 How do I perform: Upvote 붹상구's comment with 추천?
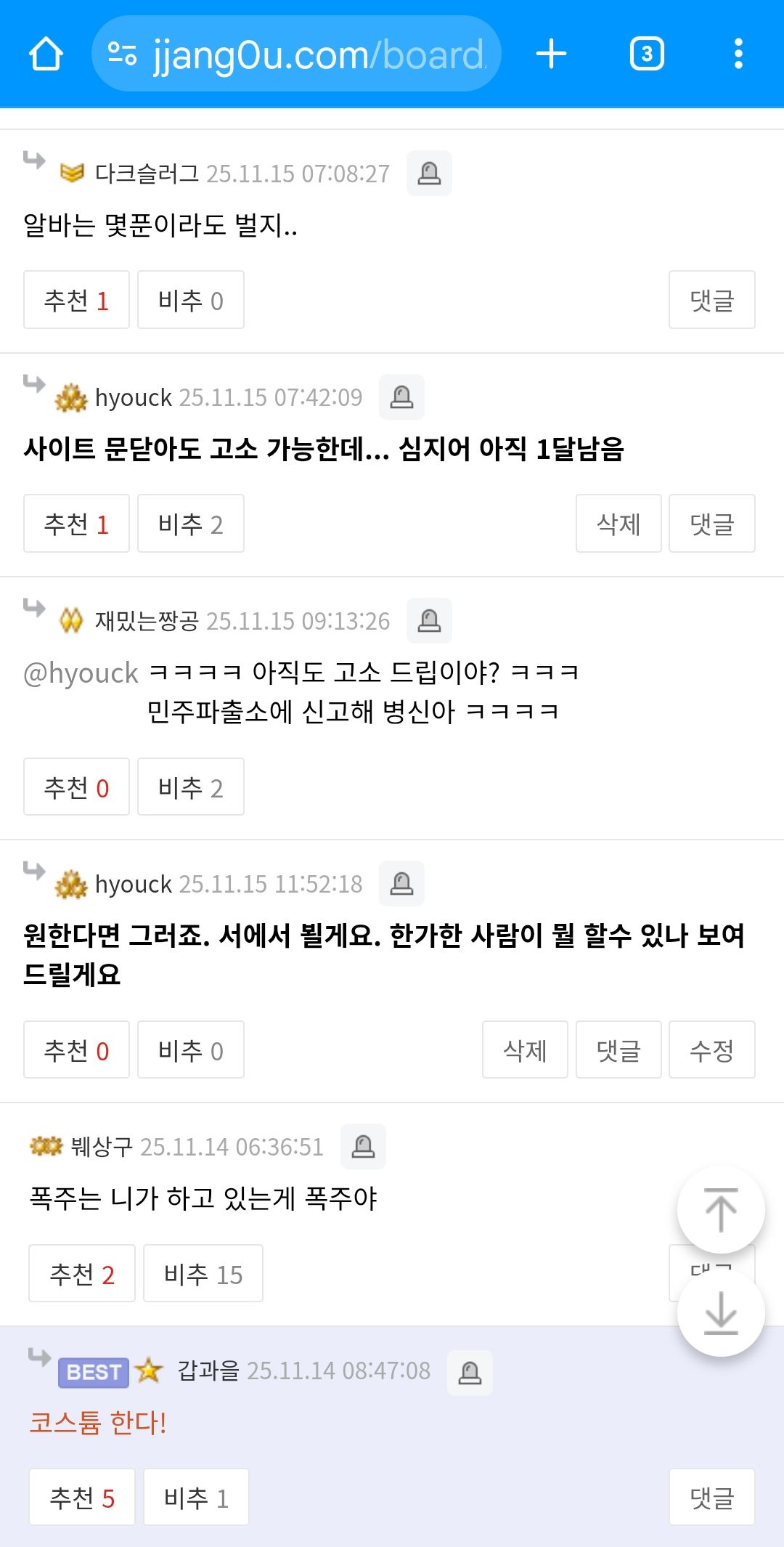tap(81, 1274)
